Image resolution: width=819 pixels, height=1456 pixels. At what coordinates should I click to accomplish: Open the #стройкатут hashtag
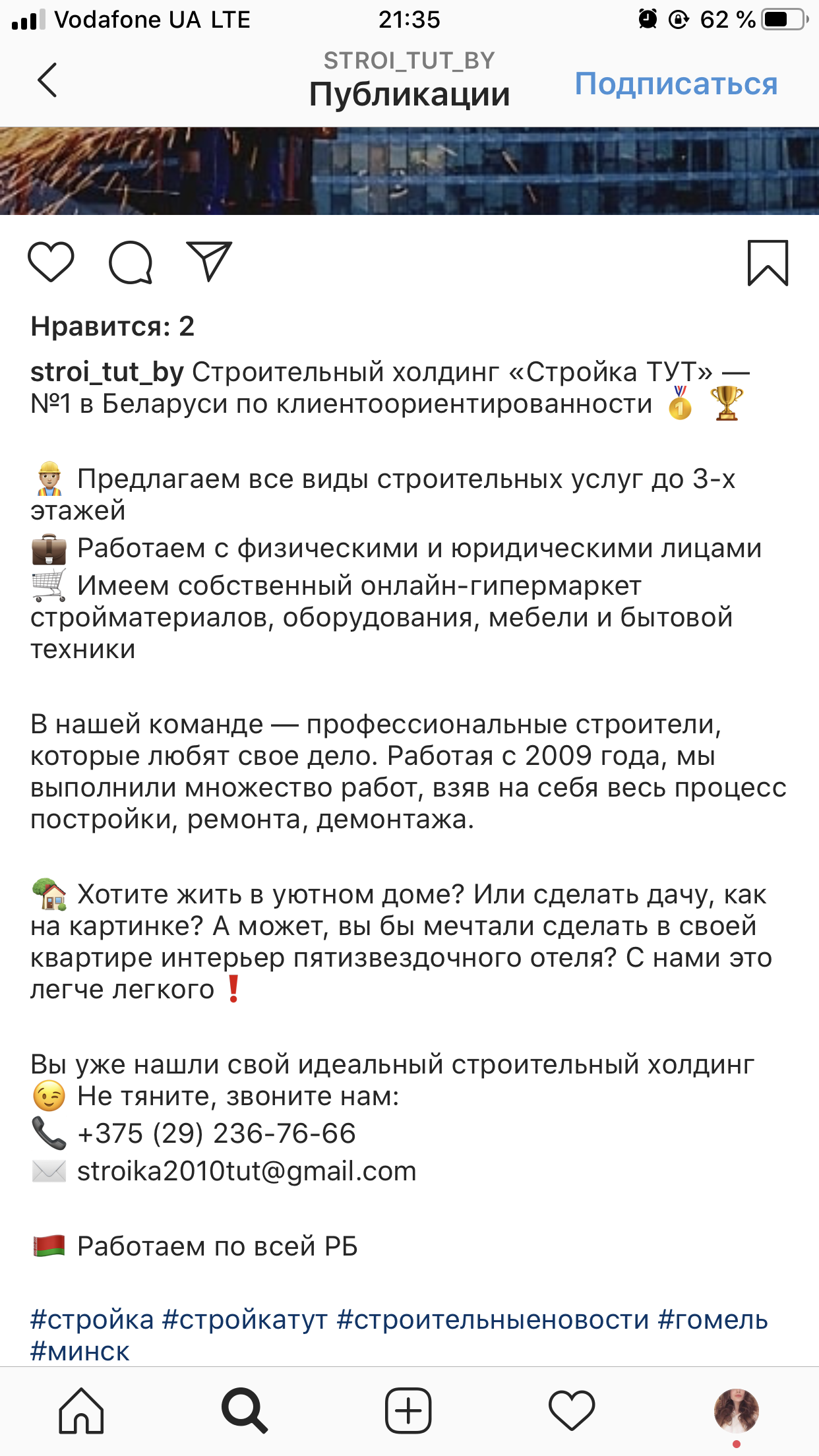pyautogui.click(x=245, y=1320)
